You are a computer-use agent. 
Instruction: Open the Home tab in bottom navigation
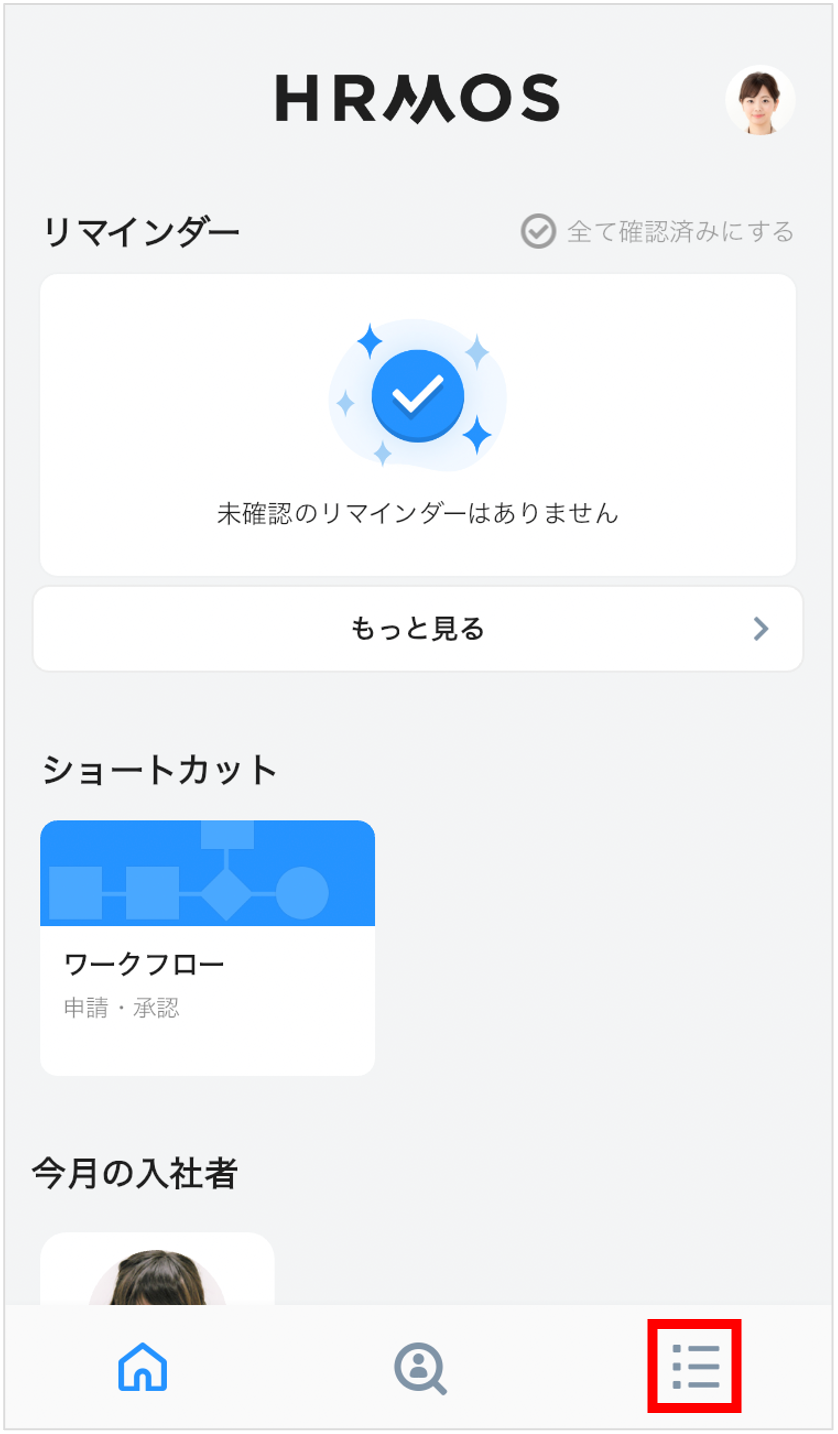tap(143, 1364)
